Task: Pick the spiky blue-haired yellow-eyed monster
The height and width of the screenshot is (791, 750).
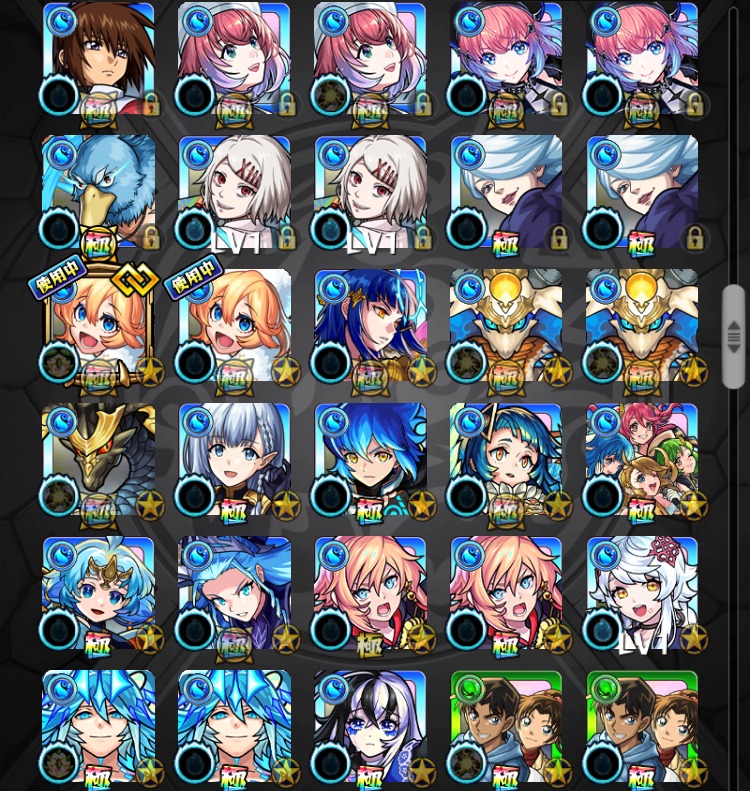Action: (370, 461)
